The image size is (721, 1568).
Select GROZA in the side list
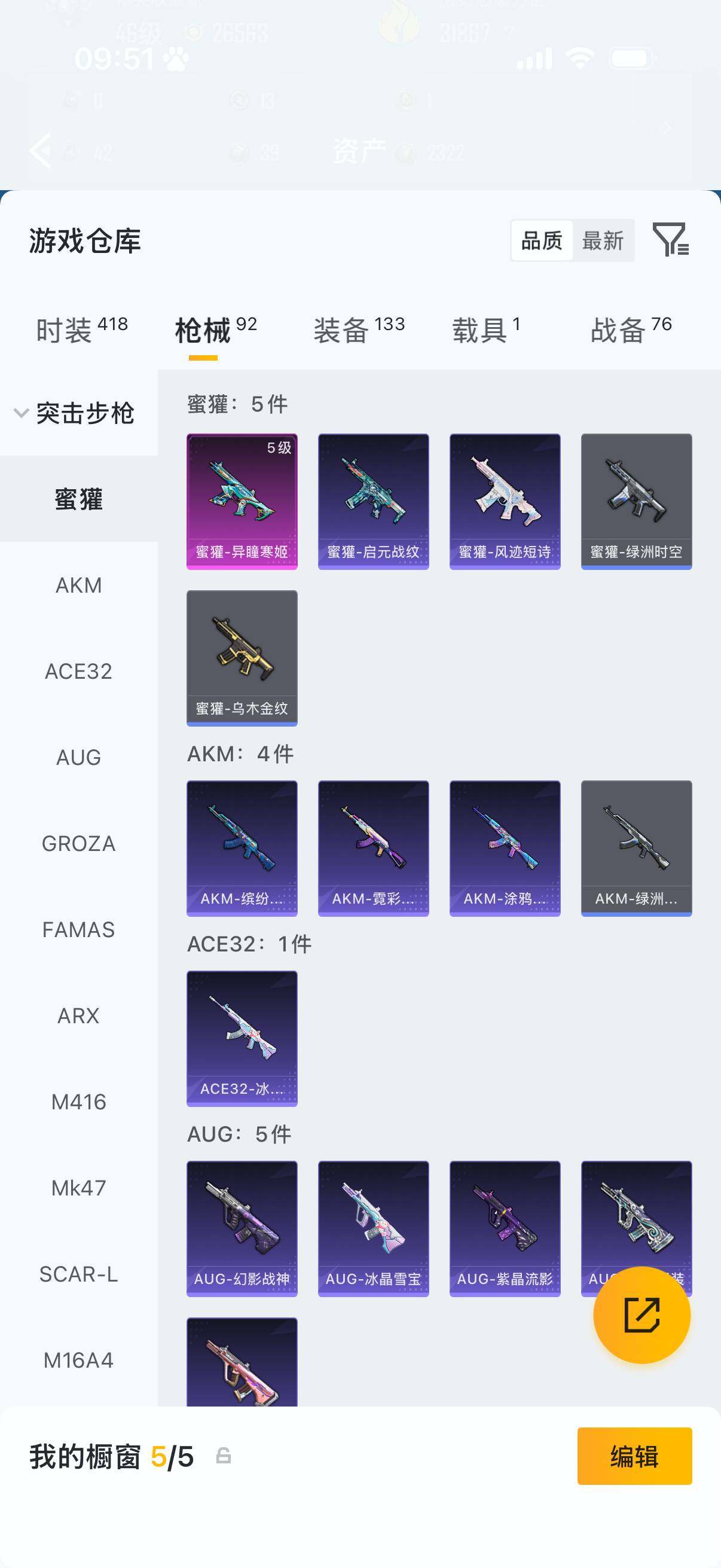pyautogui.click(x=78, y=844)
